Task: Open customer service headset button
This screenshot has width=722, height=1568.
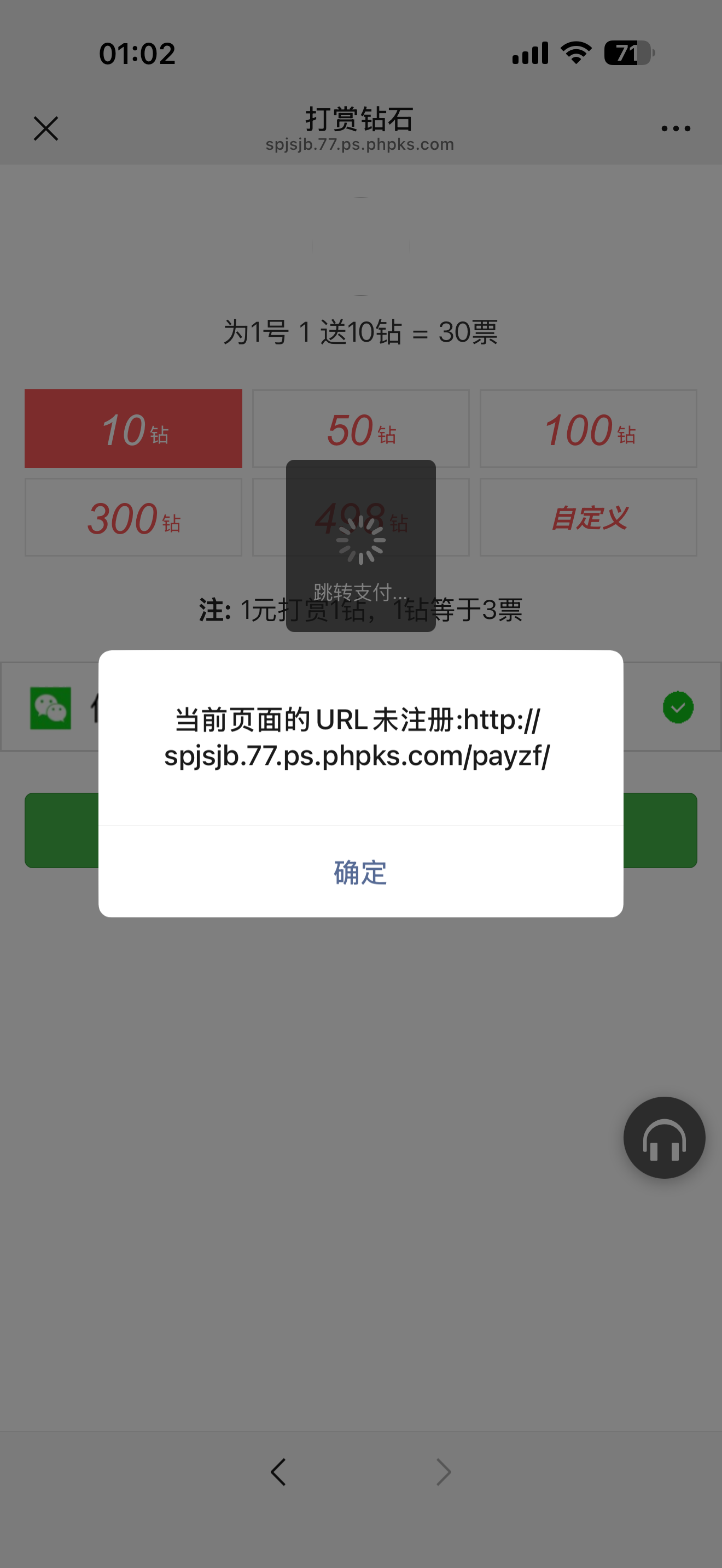Action: [x=664, y=1137]
